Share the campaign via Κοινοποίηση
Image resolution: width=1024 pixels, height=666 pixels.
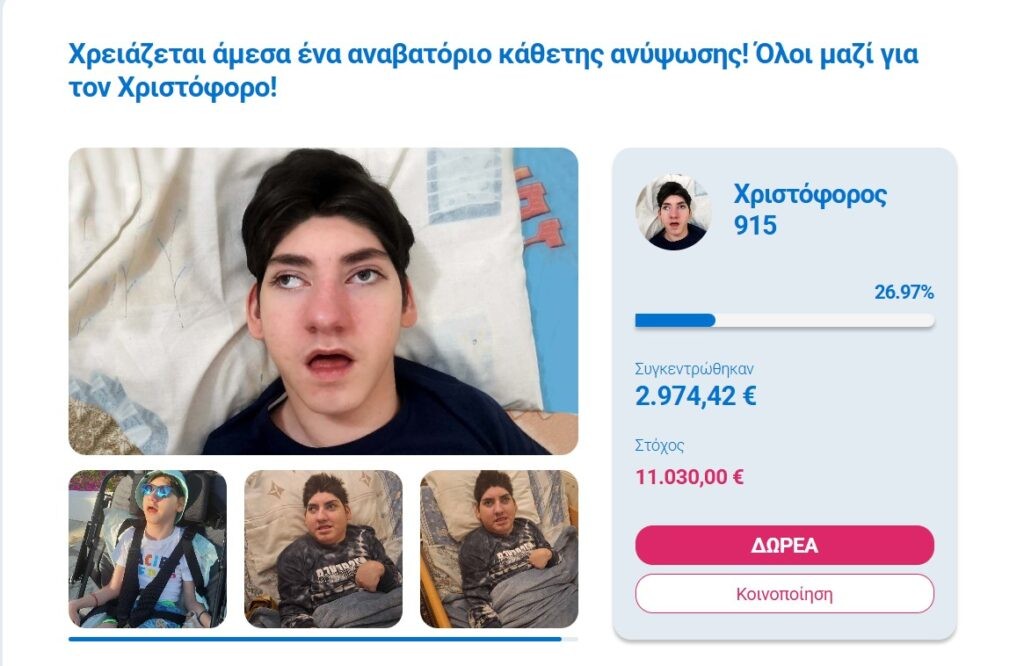[784, 593]
